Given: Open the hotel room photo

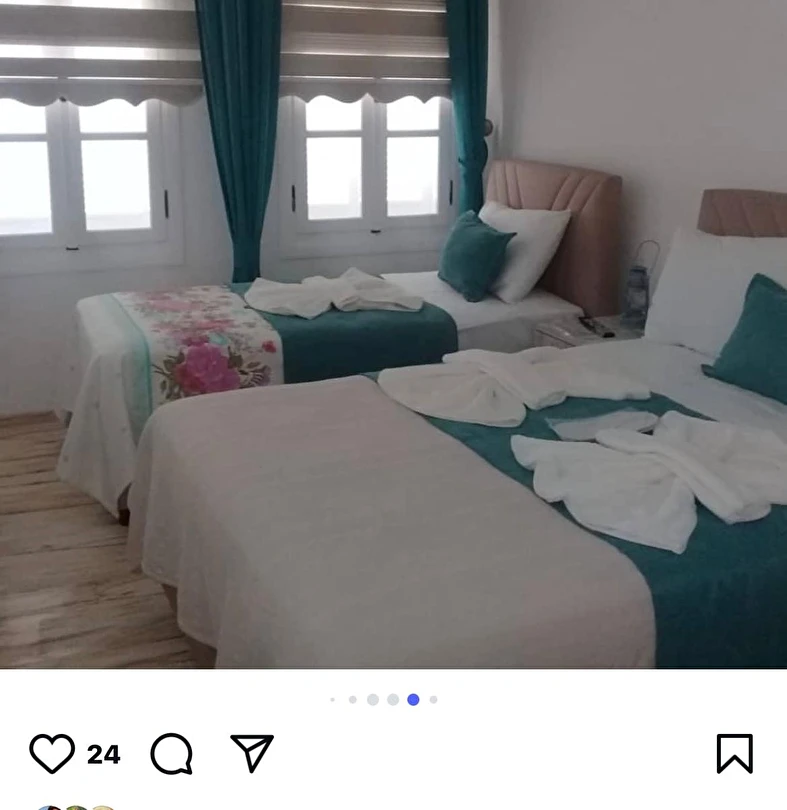Looking at the screenshot, I should click(x=393, y=334).
